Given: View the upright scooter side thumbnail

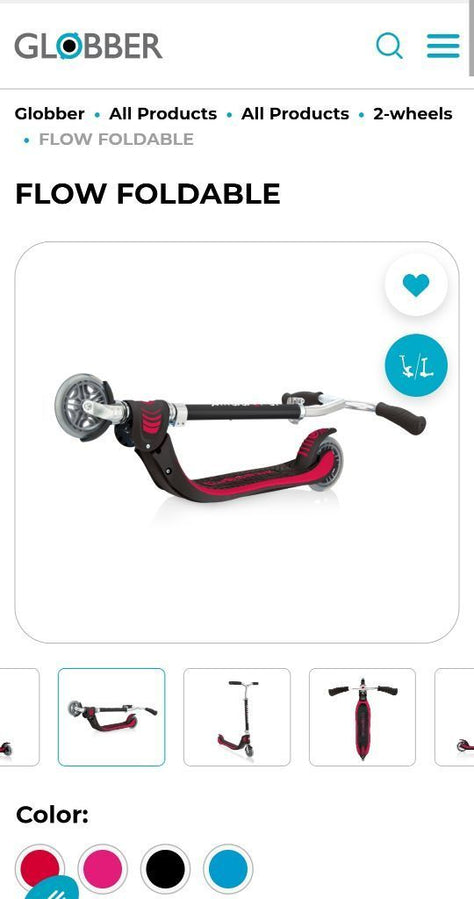Looking at the screenshot, I should [x=237, y=717].
